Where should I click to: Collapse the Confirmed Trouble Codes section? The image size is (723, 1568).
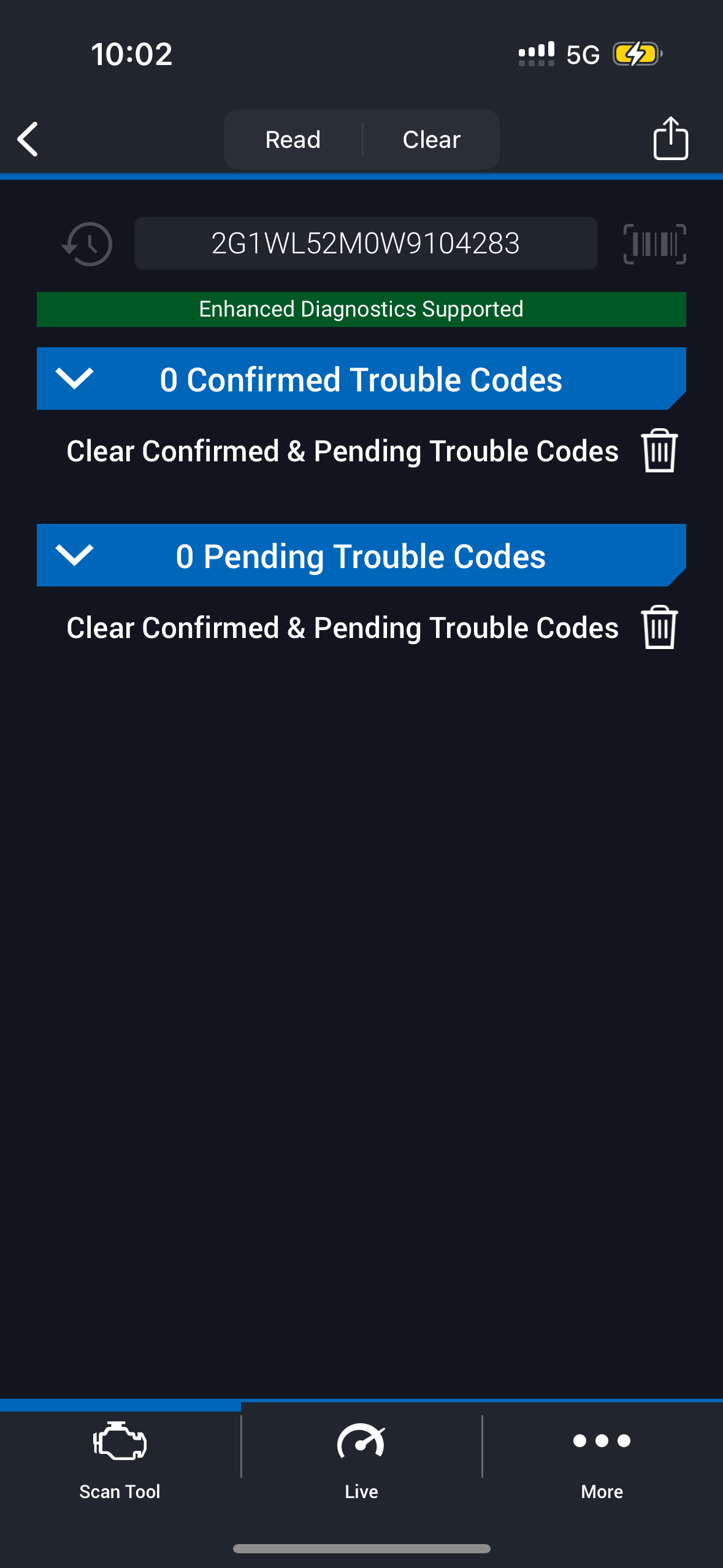[x=74, y=379]
